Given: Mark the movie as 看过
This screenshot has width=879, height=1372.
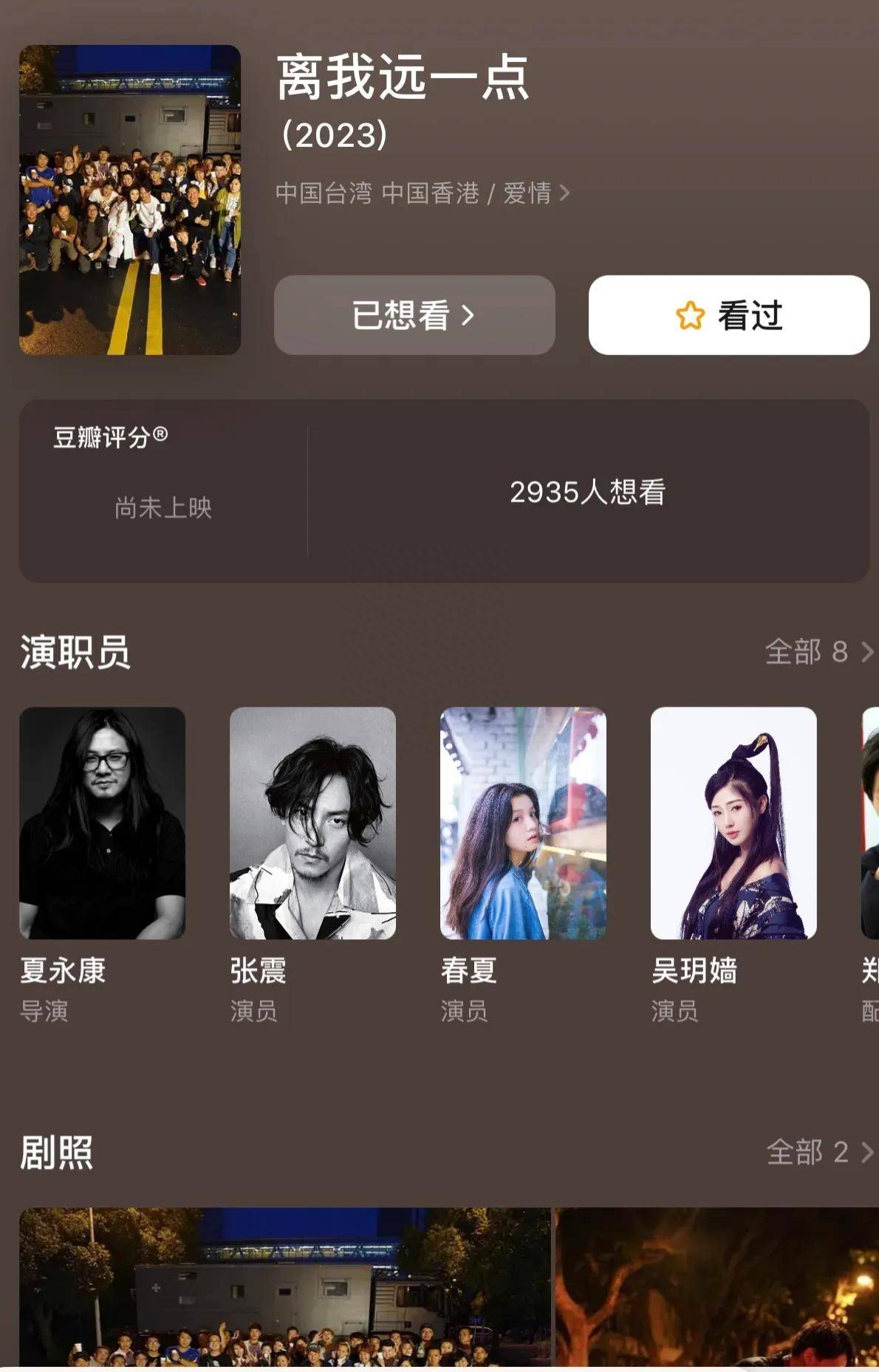Looking at the screenshot, I should (728, 315).
